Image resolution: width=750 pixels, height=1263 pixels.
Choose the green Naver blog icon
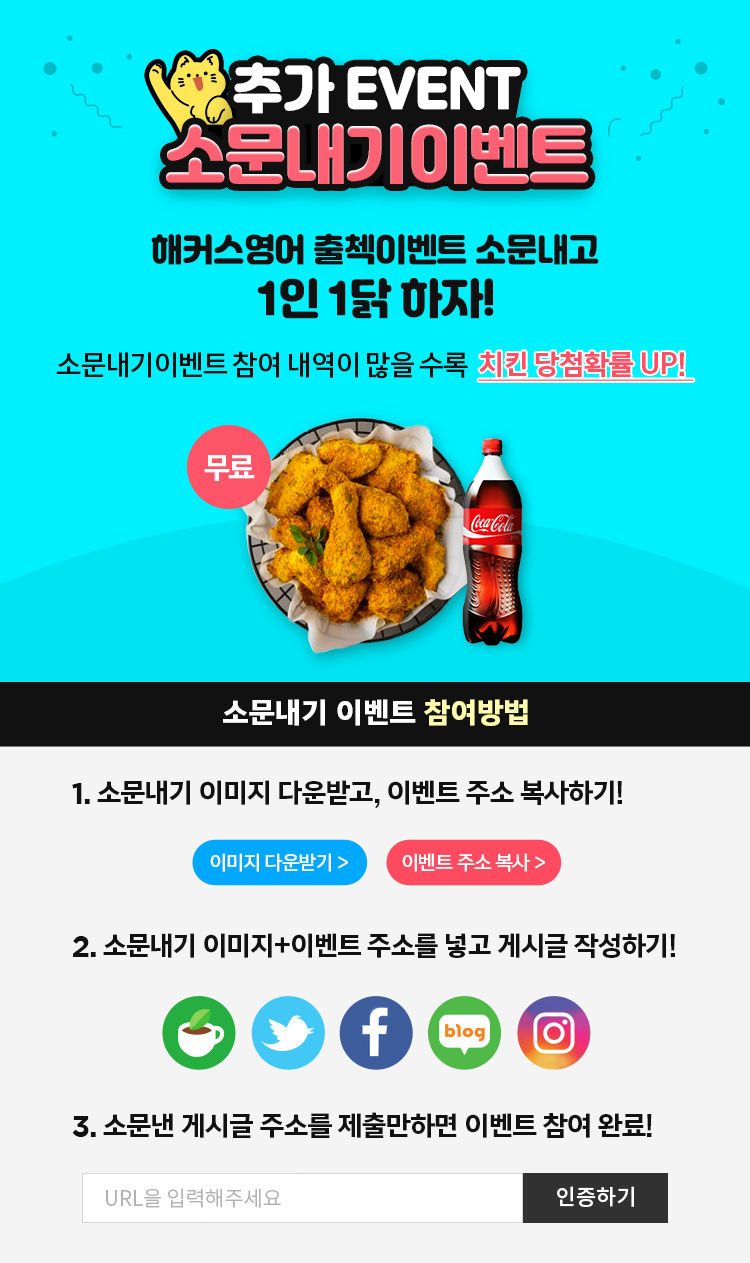(464, 1033)
